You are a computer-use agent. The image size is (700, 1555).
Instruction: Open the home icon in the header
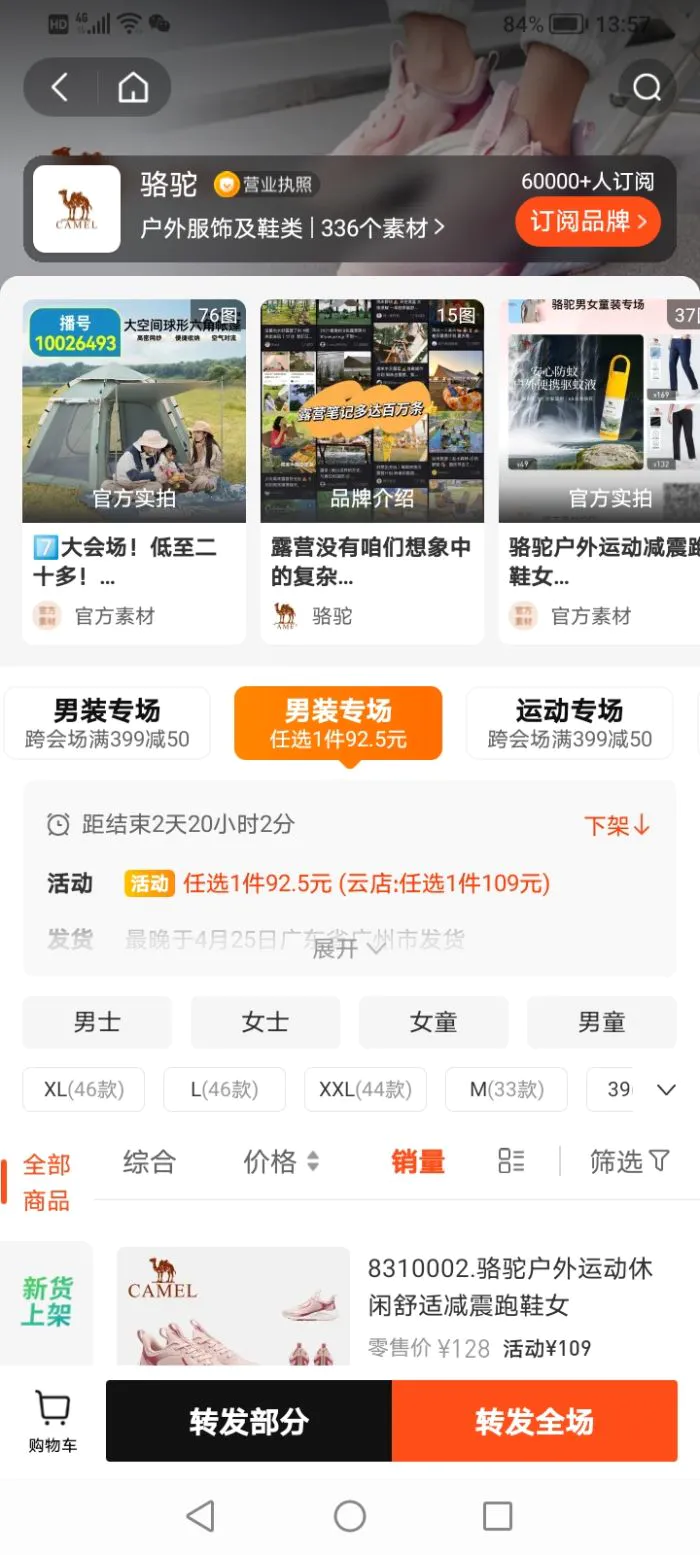tap(133, 88)
